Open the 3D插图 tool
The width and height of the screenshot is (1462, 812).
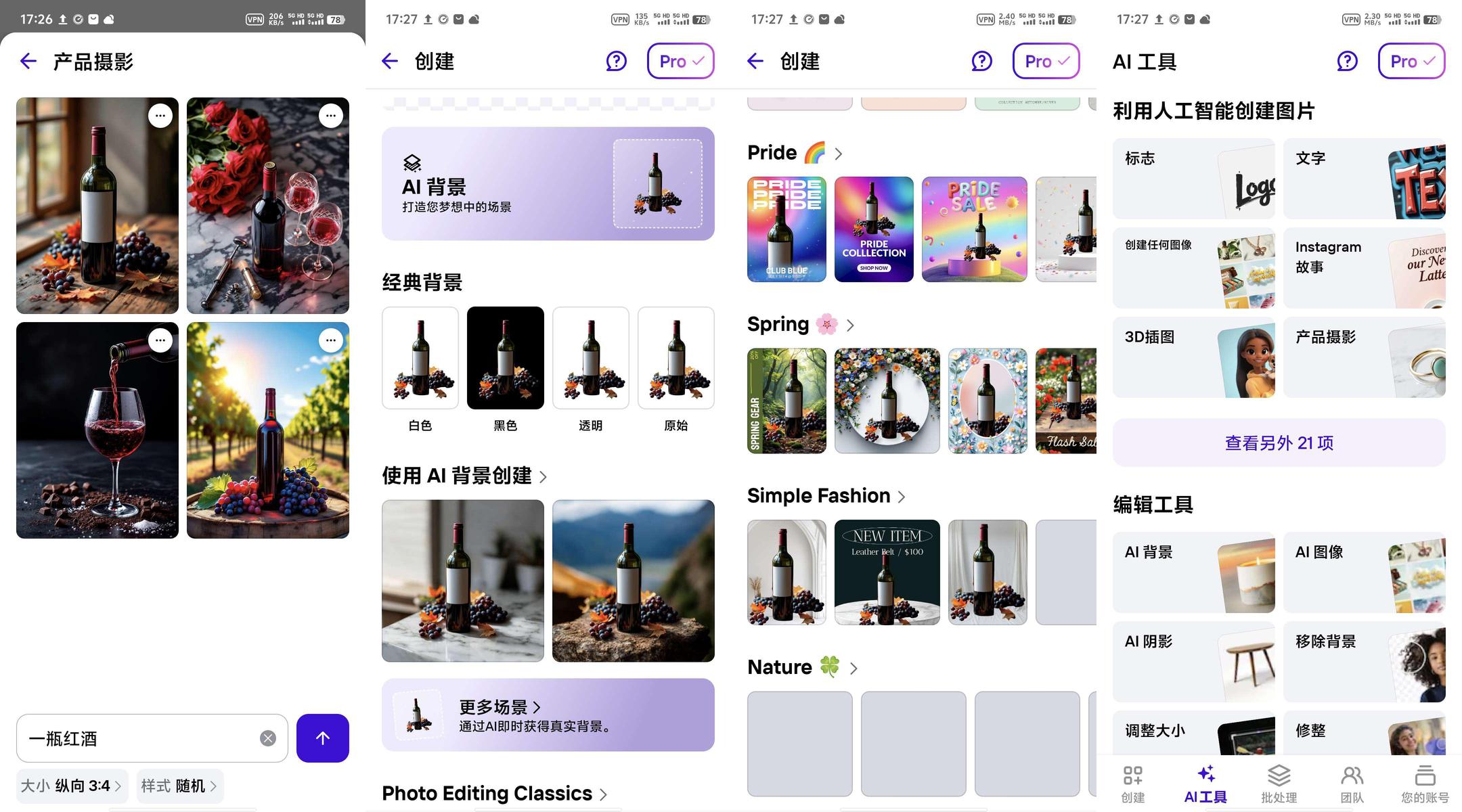pyautogui.click(x=1193, y=357)
